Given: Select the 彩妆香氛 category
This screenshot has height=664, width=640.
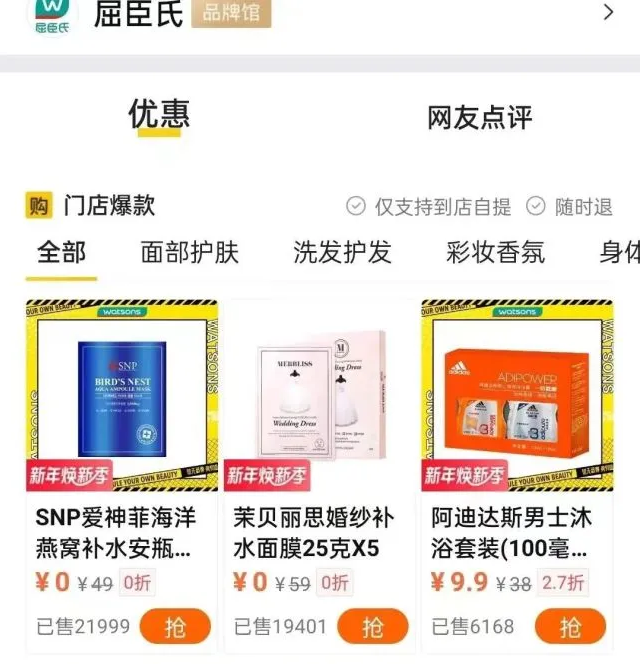Looking at the screenshot, I should tap(495, 252).
